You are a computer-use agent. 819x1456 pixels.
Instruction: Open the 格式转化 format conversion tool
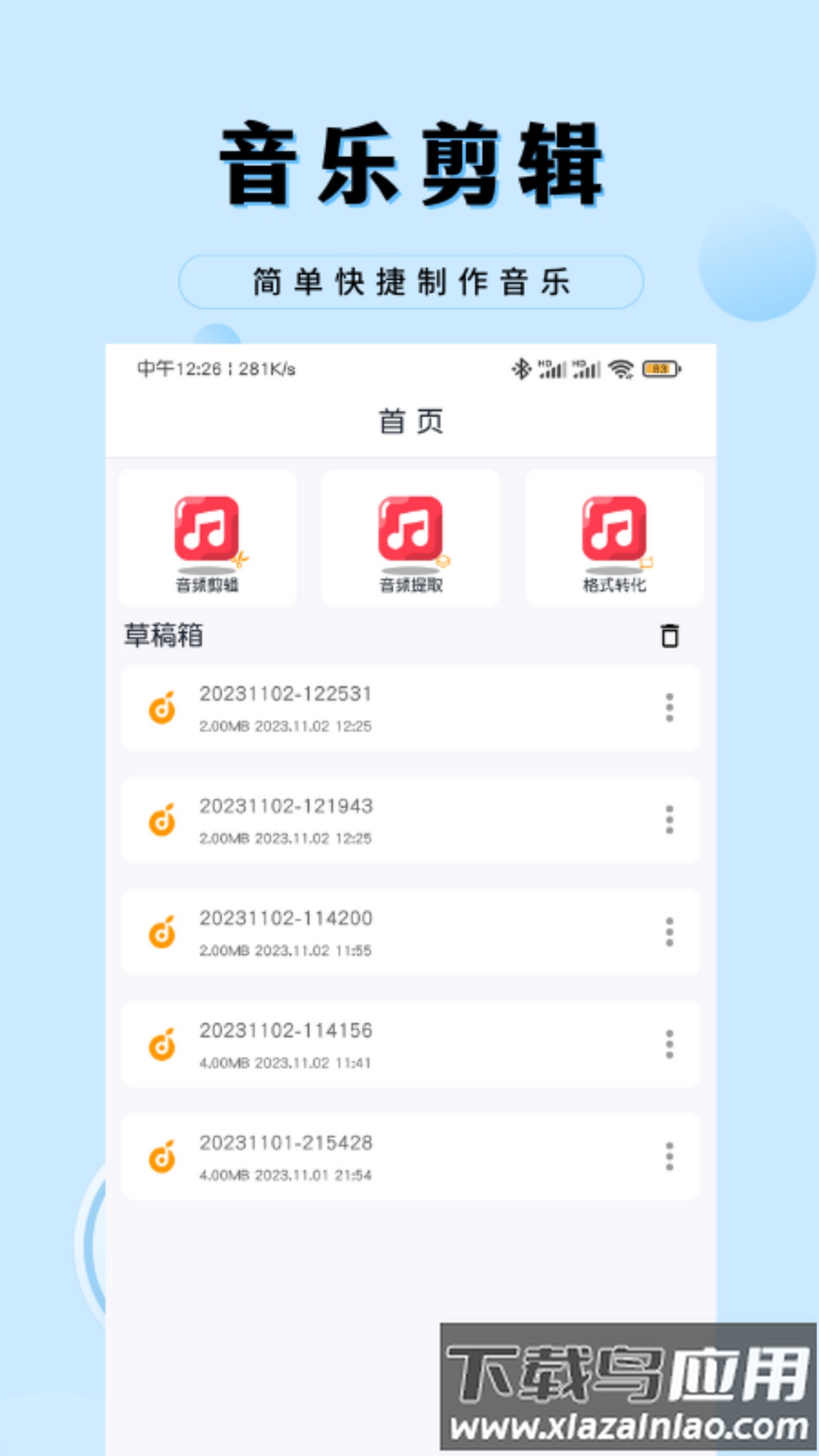613,538
